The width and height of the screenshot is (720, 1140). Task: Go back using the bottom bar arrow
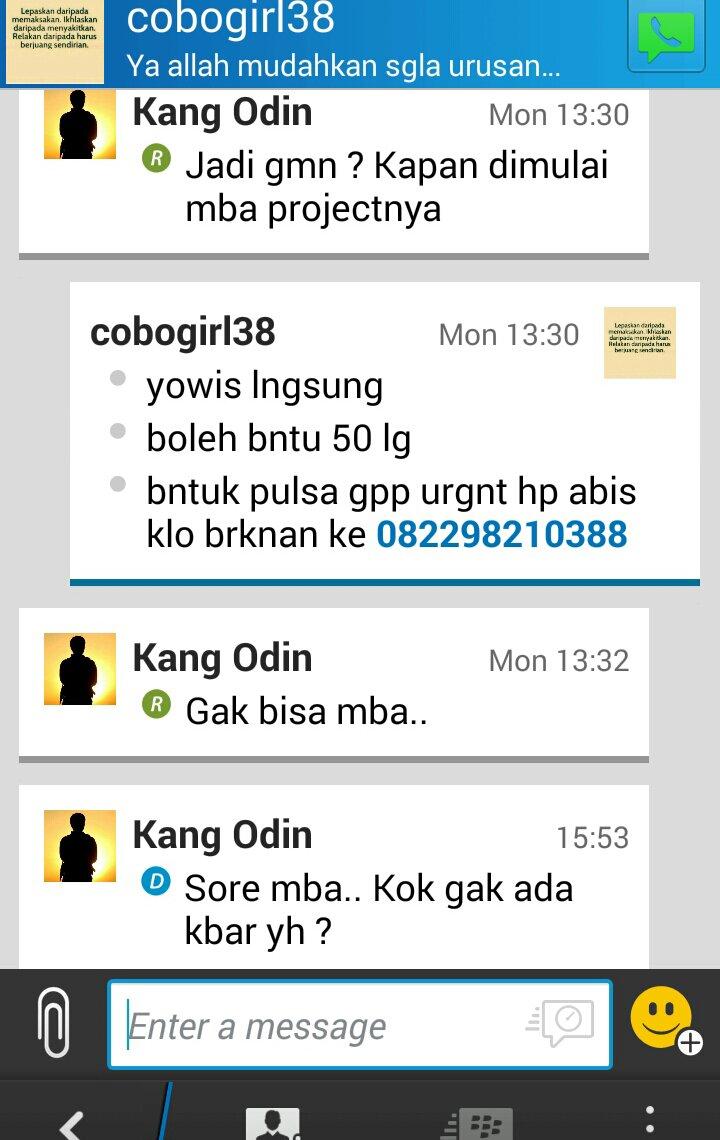(x=71, y=1124)
